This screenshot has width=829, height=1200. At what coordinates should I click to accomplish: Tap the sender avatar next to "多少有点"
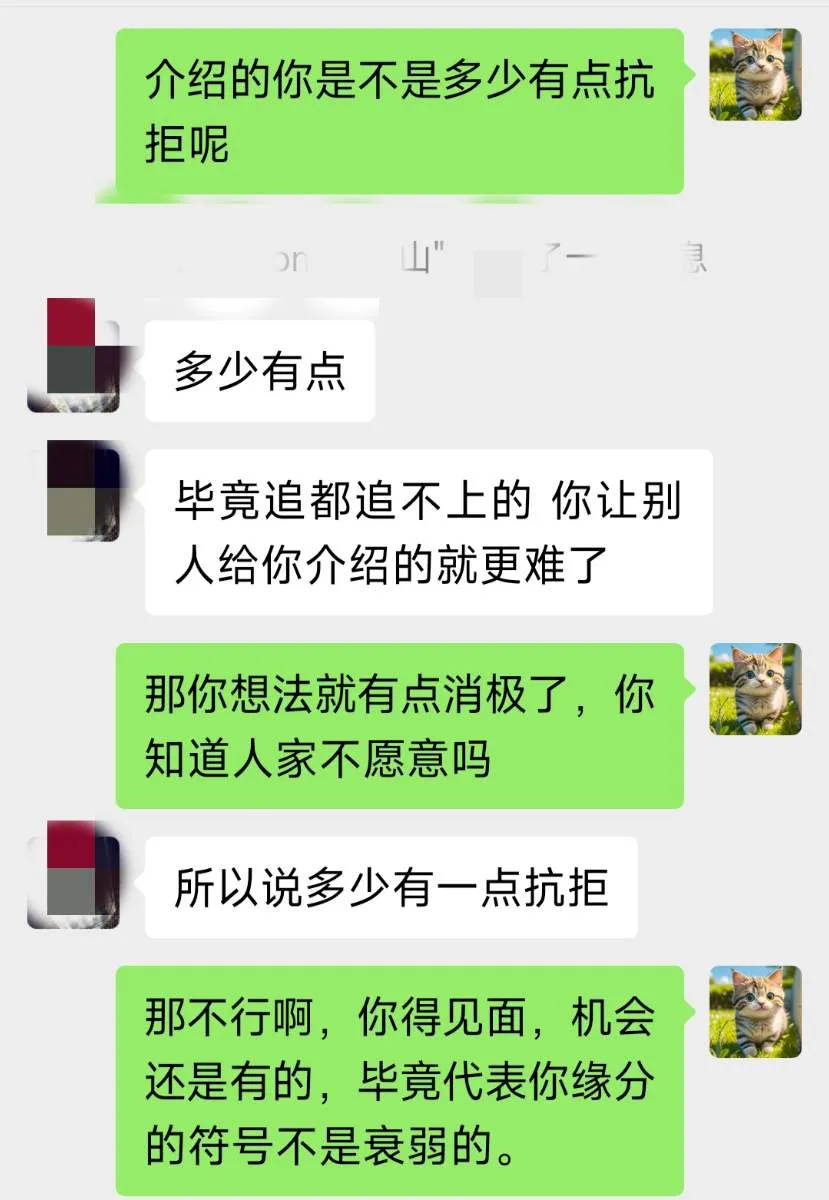click(x=74, y=357)
